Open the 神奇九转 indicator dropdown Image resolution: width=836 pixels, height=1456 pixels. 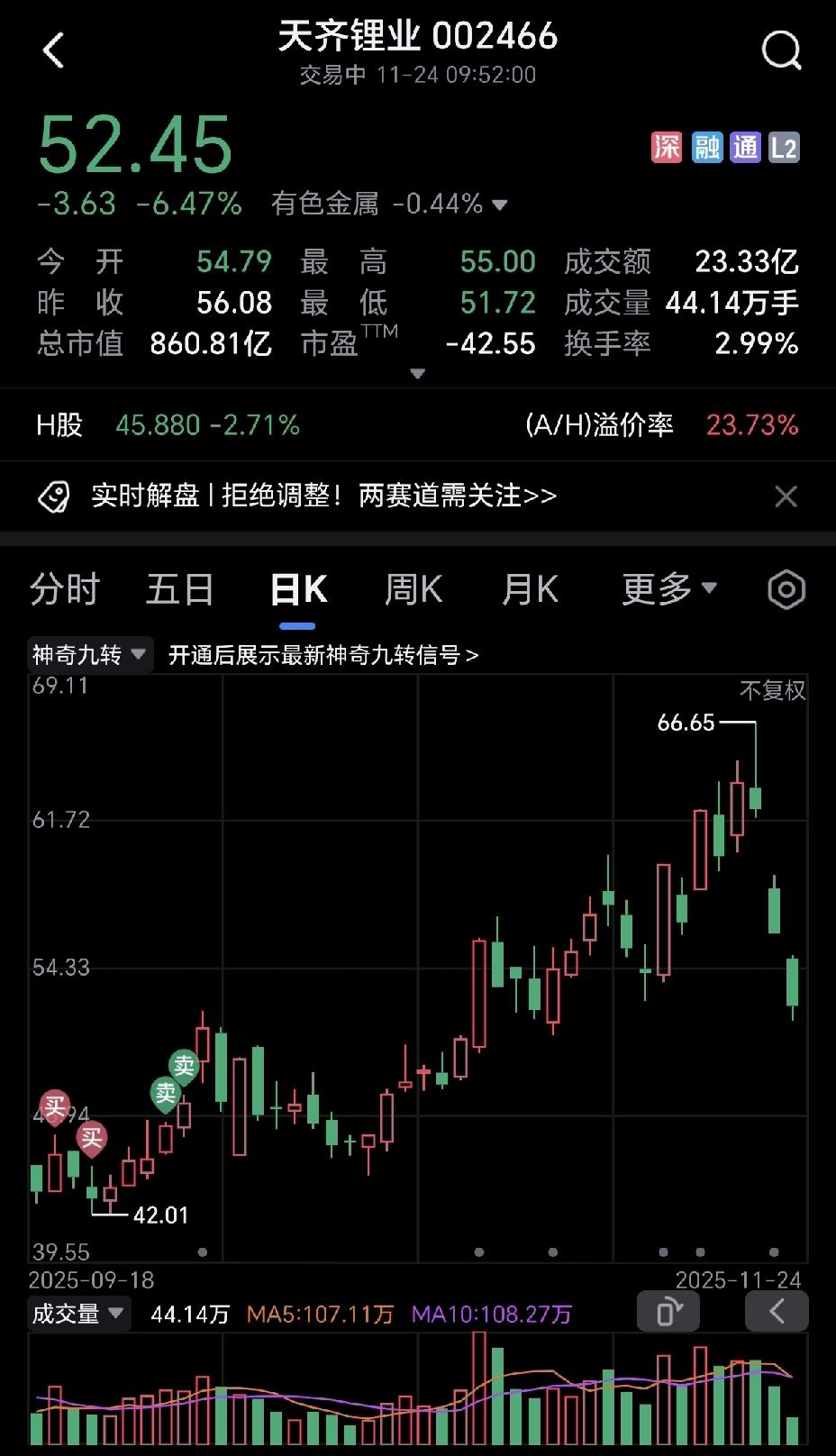coord(87,655)
